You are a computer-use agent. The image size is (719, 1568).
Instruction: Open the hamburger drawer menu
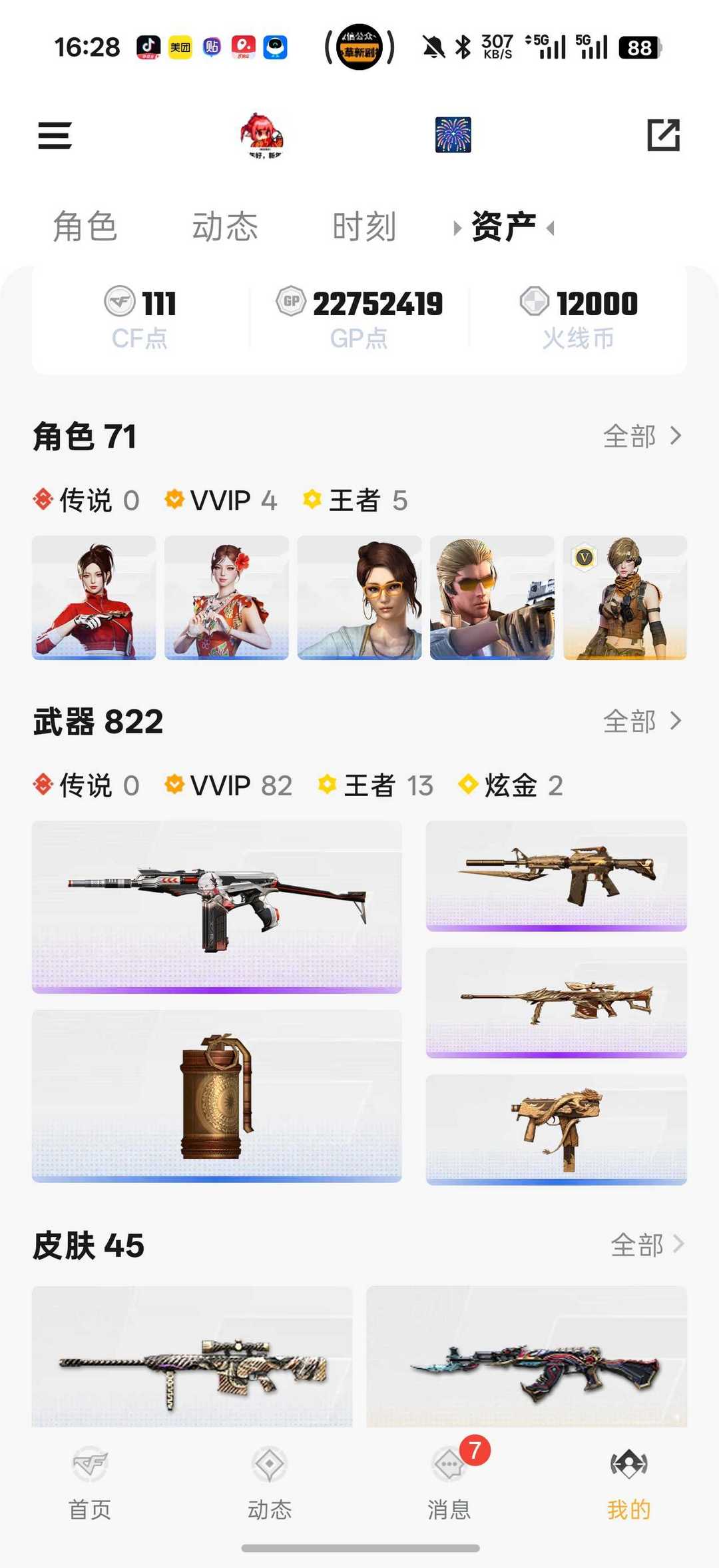[55, 135]
